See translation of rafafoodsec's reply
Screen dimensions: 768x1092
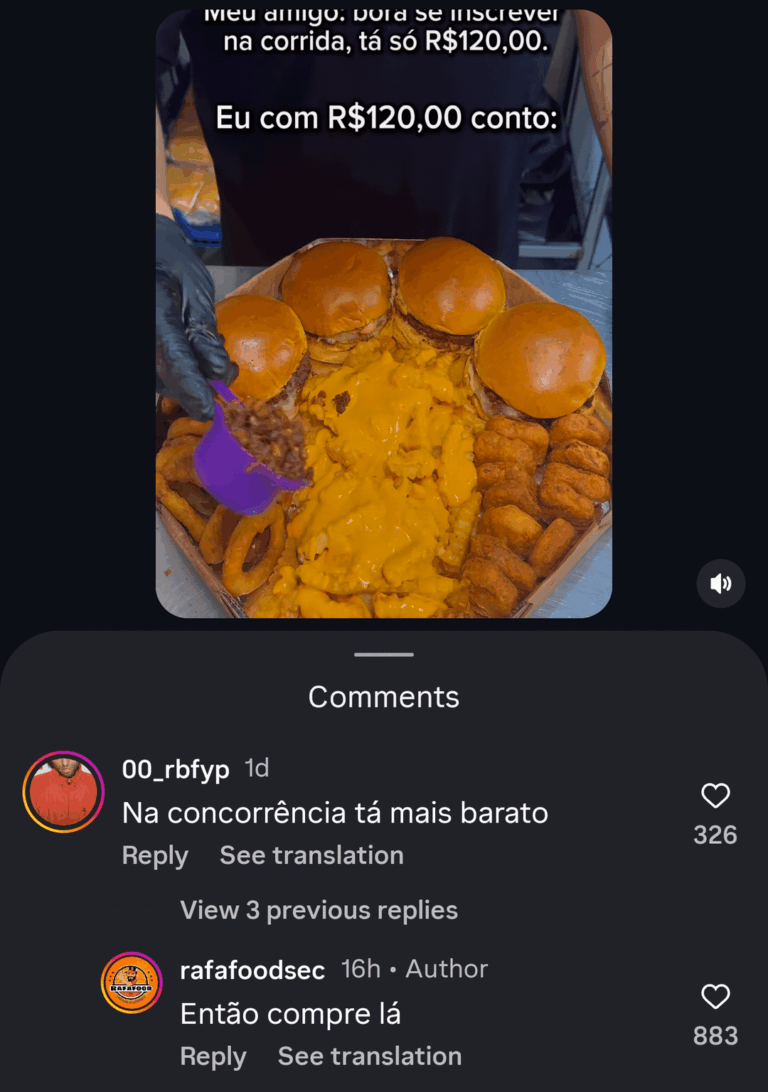tap(370, 1057)
